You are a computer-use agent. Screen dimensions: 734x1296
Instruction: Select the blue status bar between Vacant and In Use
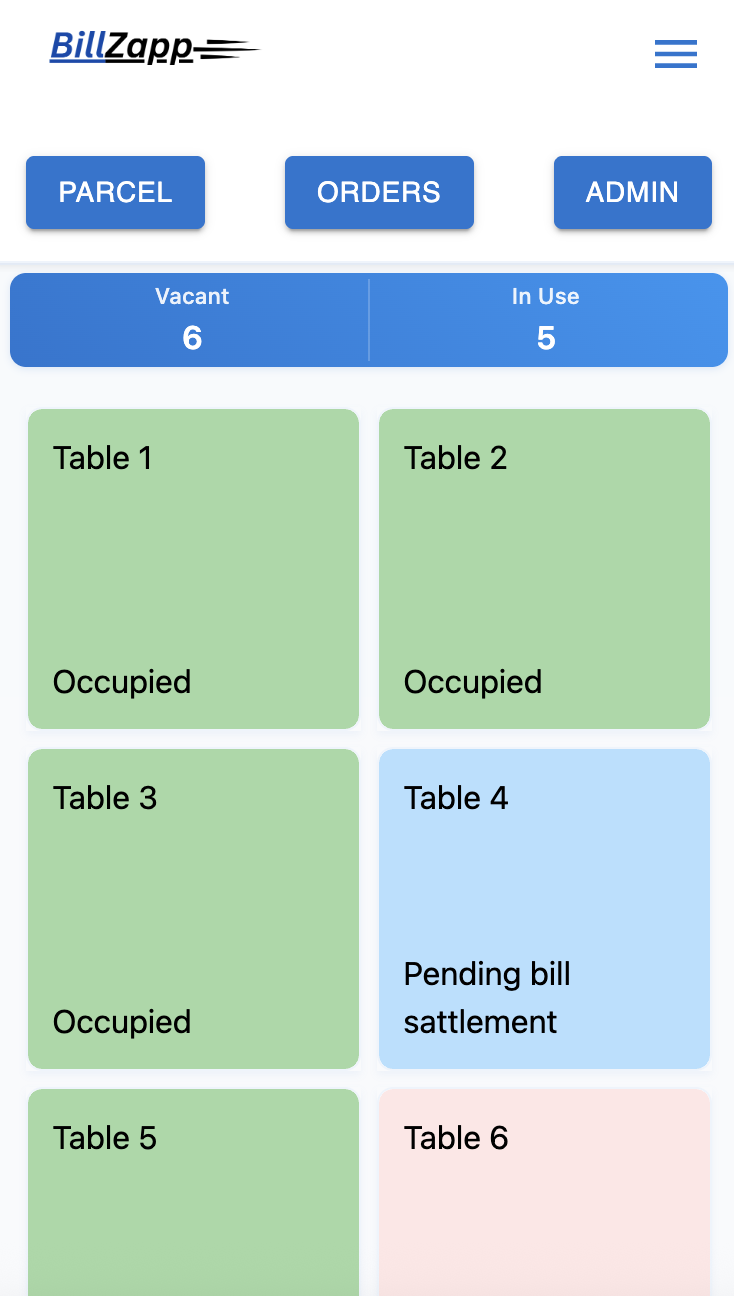370,319
